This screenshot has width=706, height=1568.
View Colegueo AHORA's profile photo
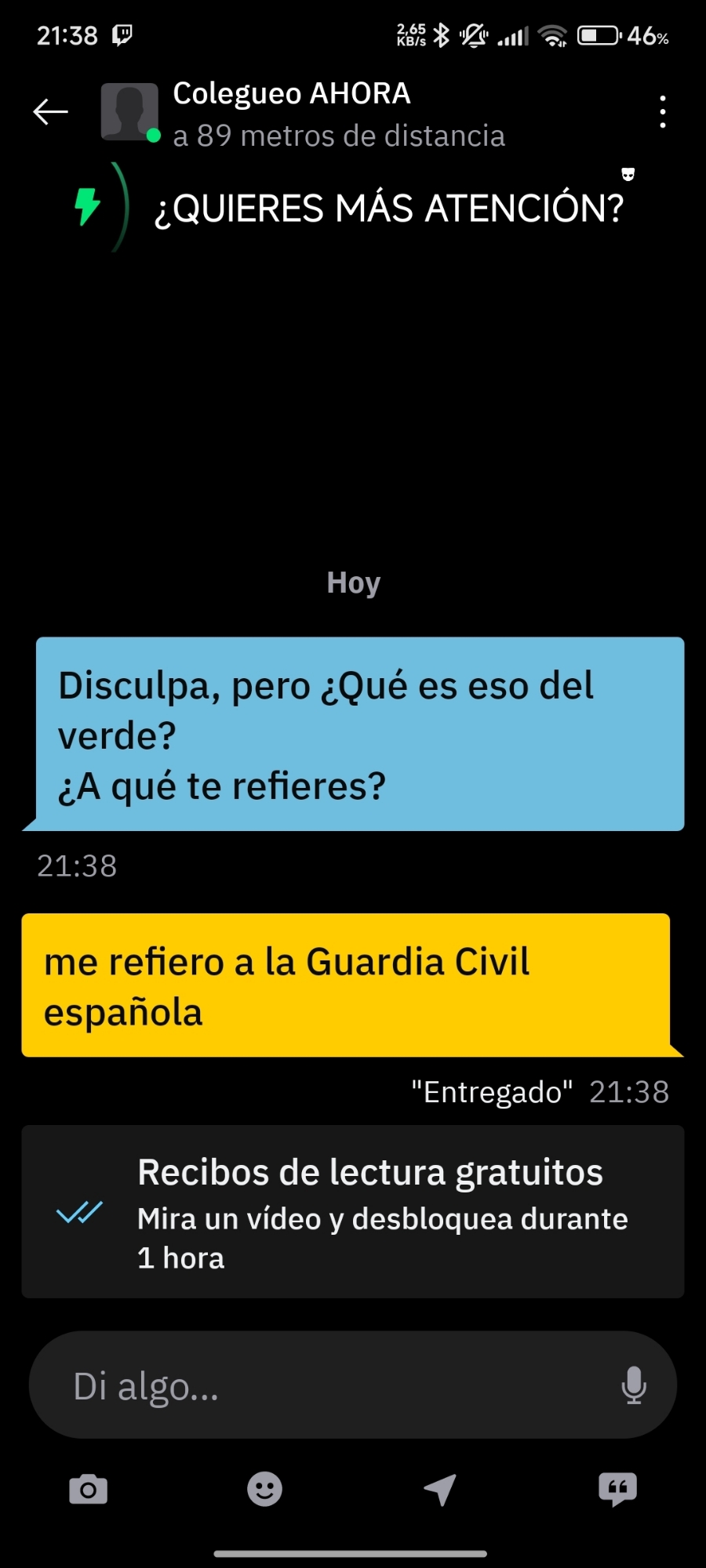129,112
